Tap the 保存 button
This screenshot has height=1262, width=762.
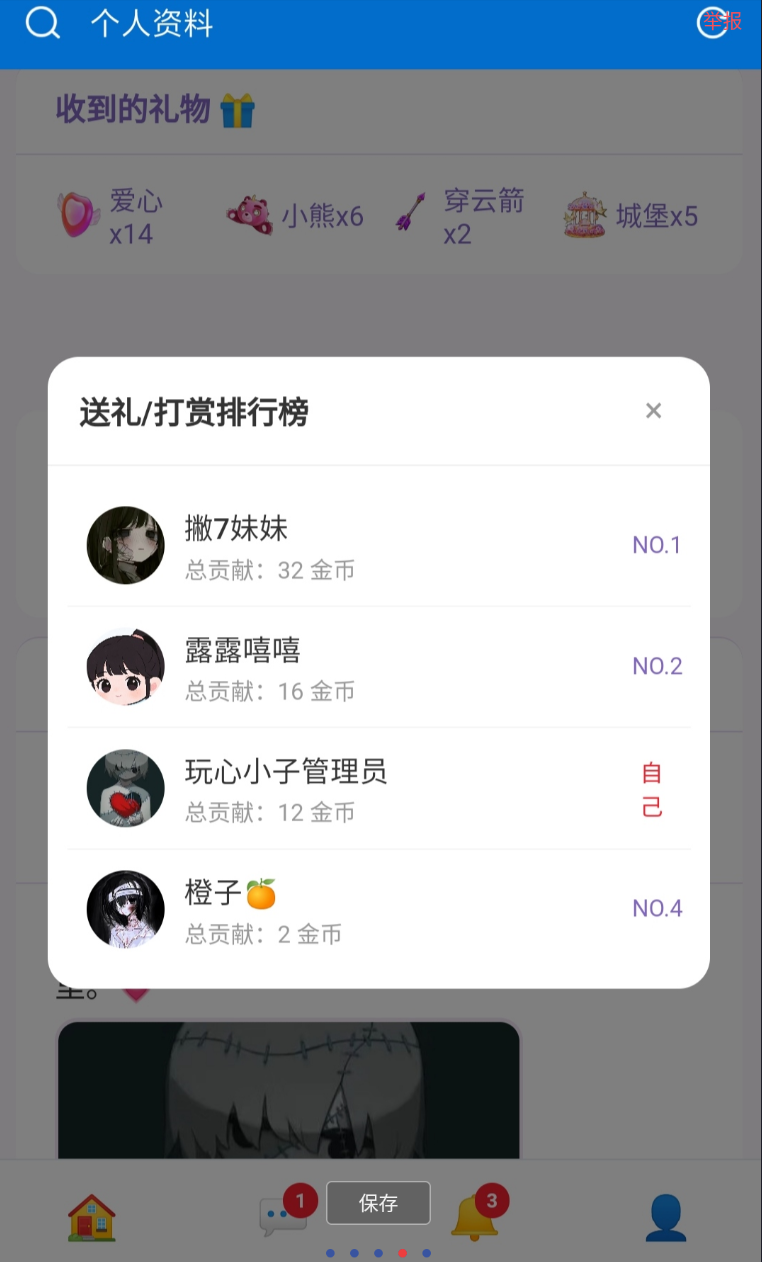tap(378, 1203)
